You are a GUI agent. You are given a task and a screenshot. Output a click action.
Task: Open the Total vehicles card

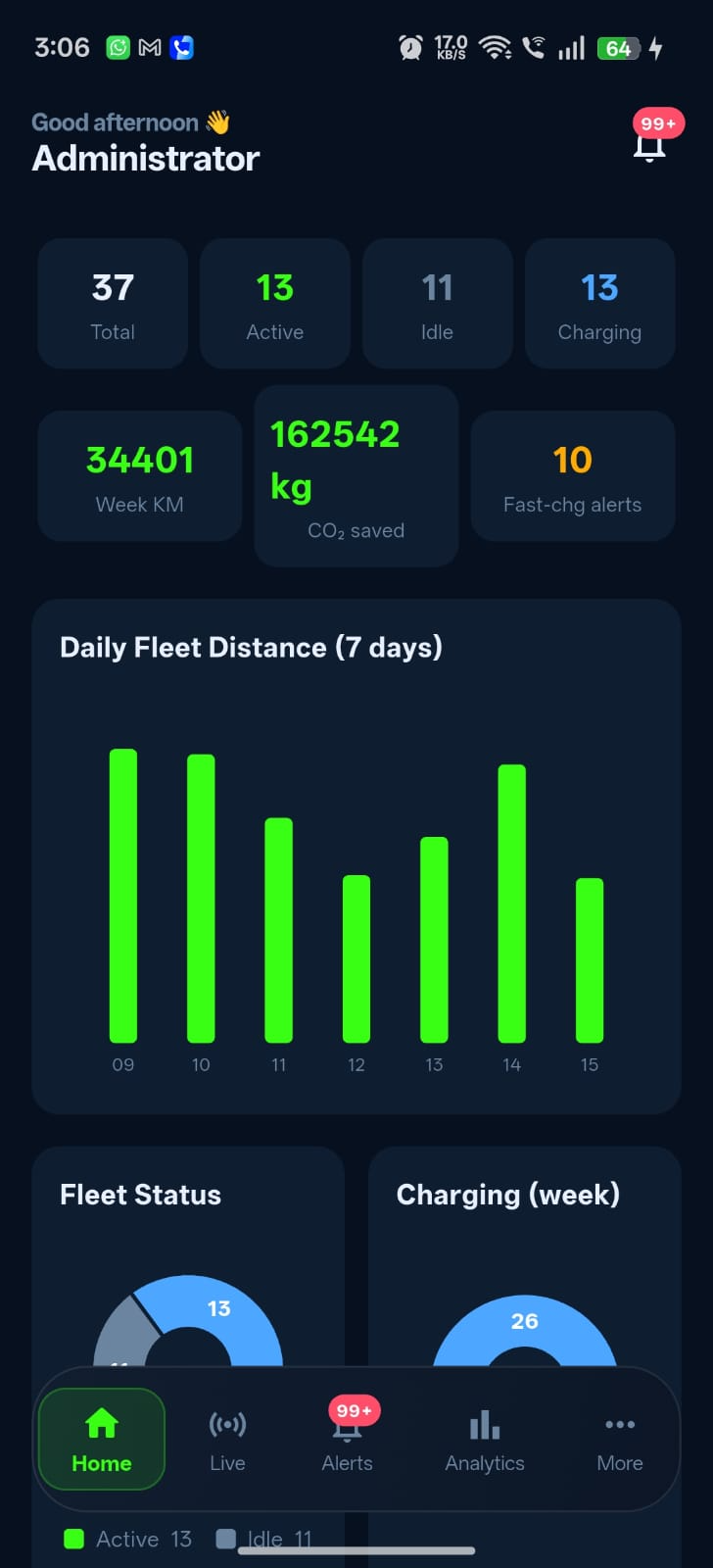point(113,304)
